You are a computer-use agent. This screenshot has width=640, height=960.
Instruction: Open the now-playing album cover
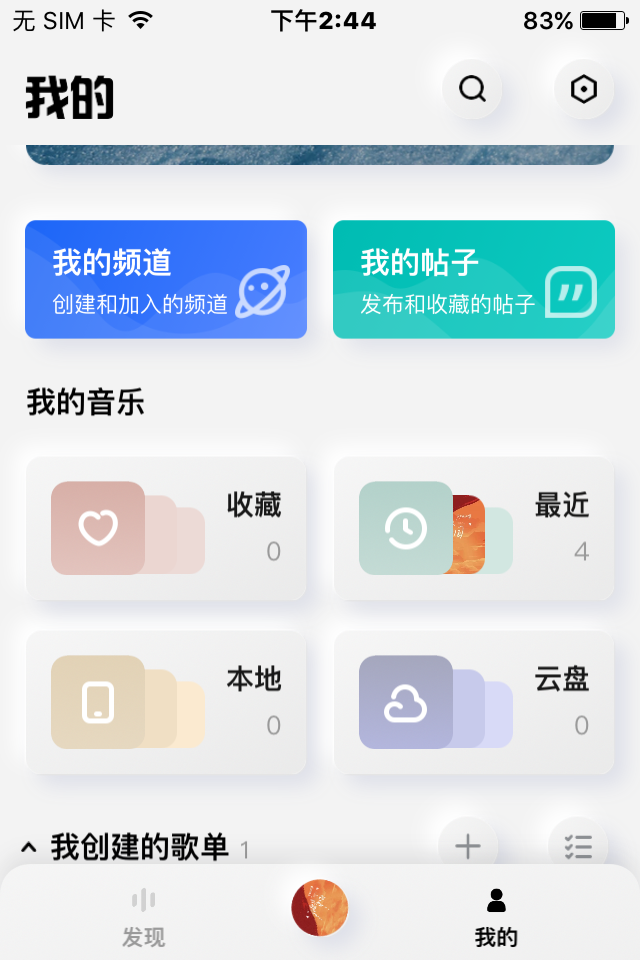[x=319, y=908]
